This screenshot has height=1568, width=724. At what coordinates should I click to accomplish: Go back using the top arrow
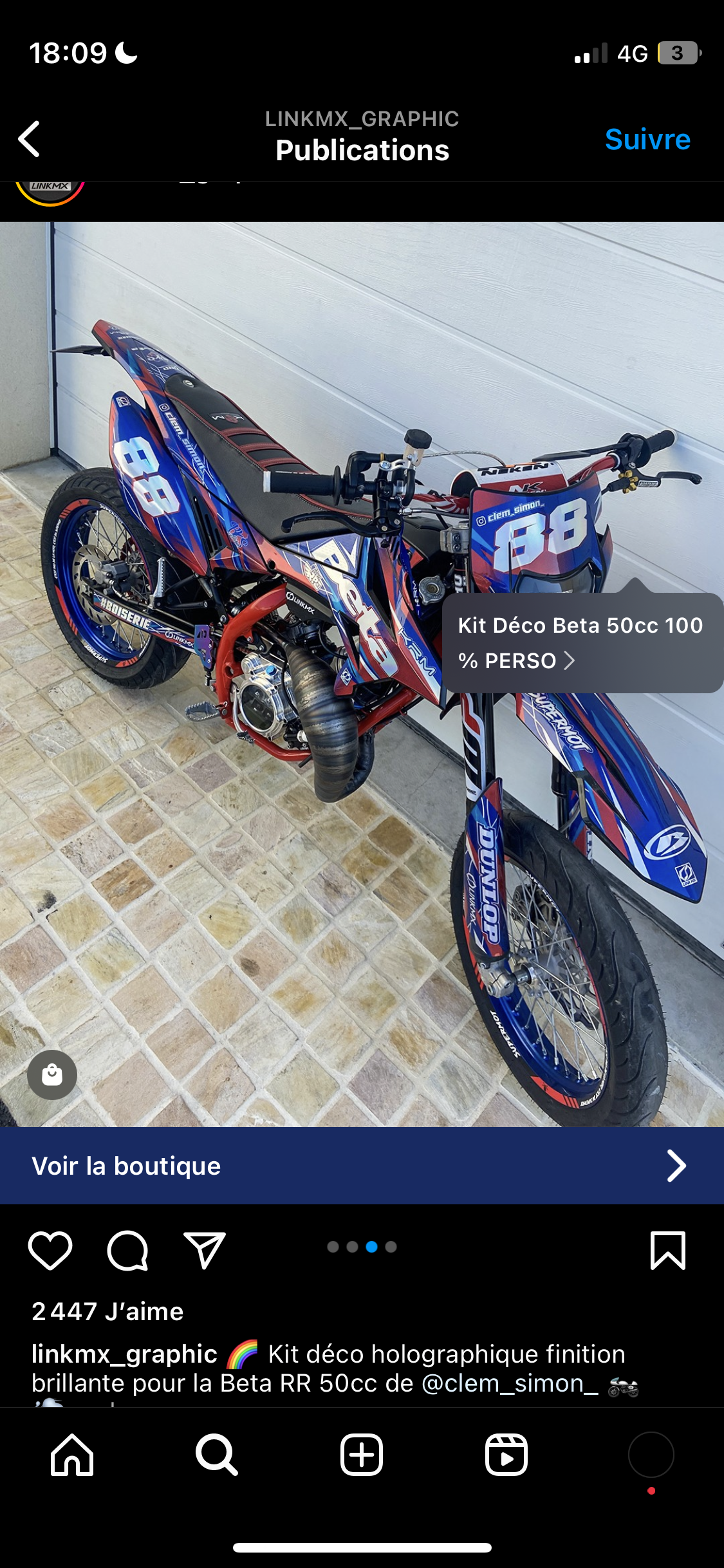30,138
